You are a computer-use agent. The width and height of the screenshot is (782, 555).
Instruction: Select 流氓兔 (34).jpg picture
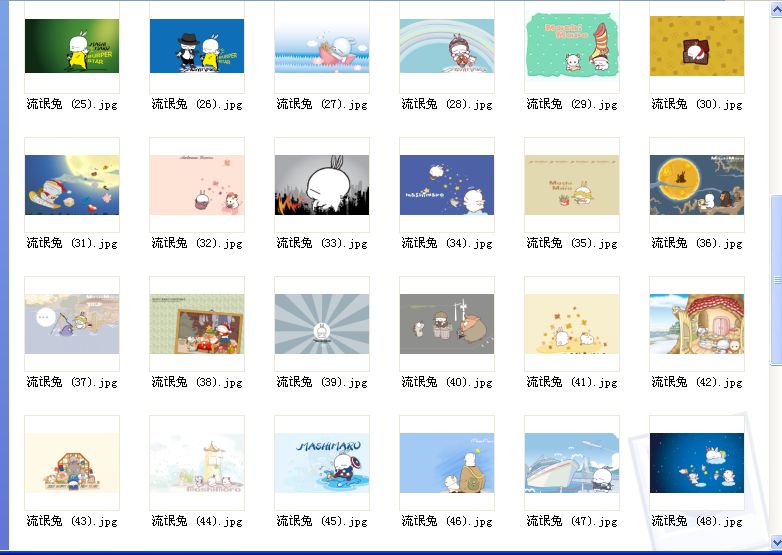click(447, 185)
